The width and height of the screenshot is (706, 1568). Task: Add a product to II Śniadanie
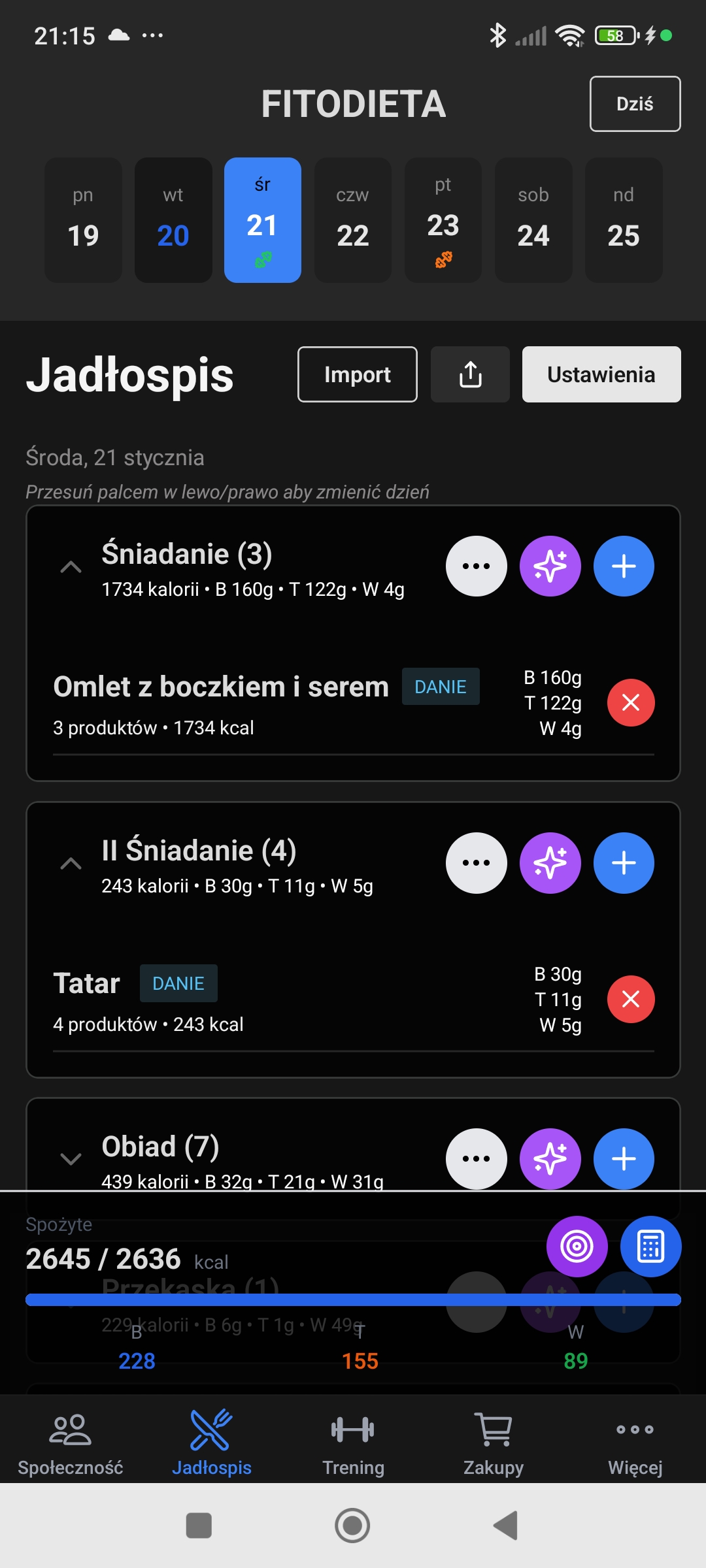point(624,863)
